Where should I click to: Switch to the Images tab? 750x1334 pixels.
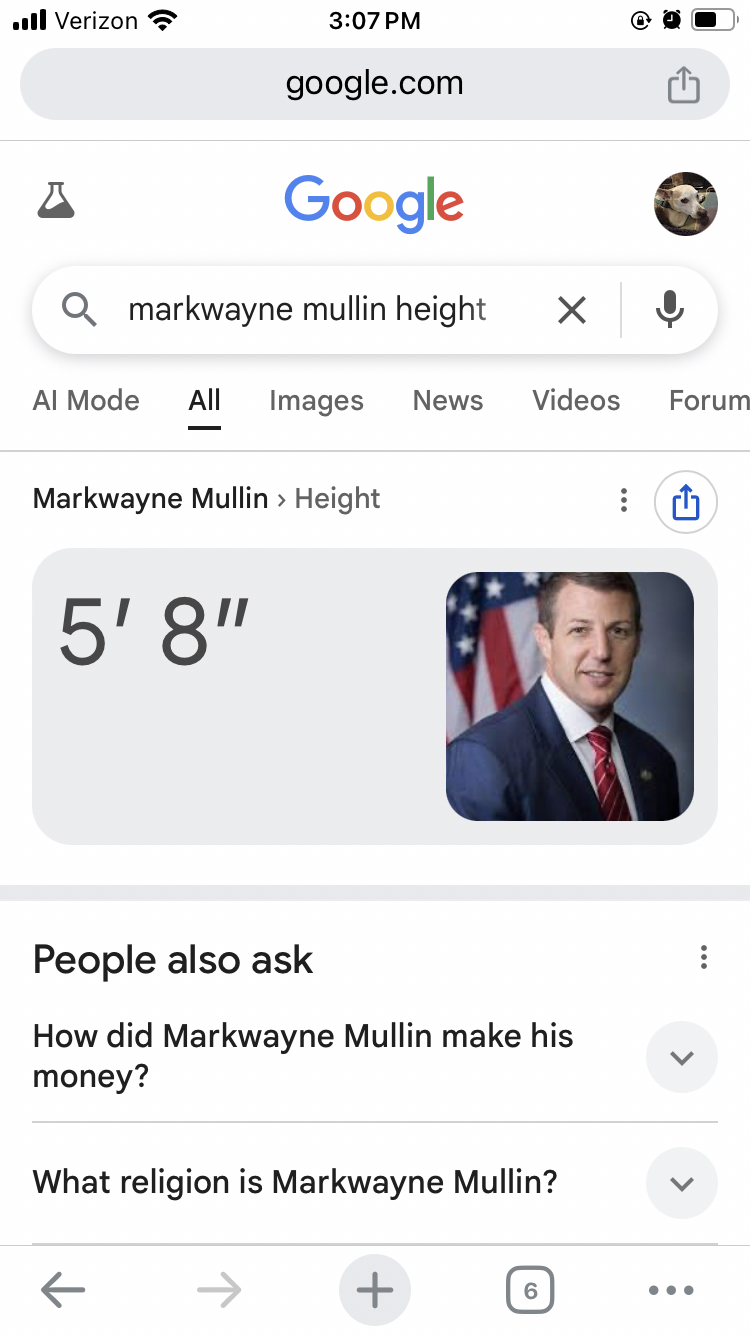(x=316, y=401)
